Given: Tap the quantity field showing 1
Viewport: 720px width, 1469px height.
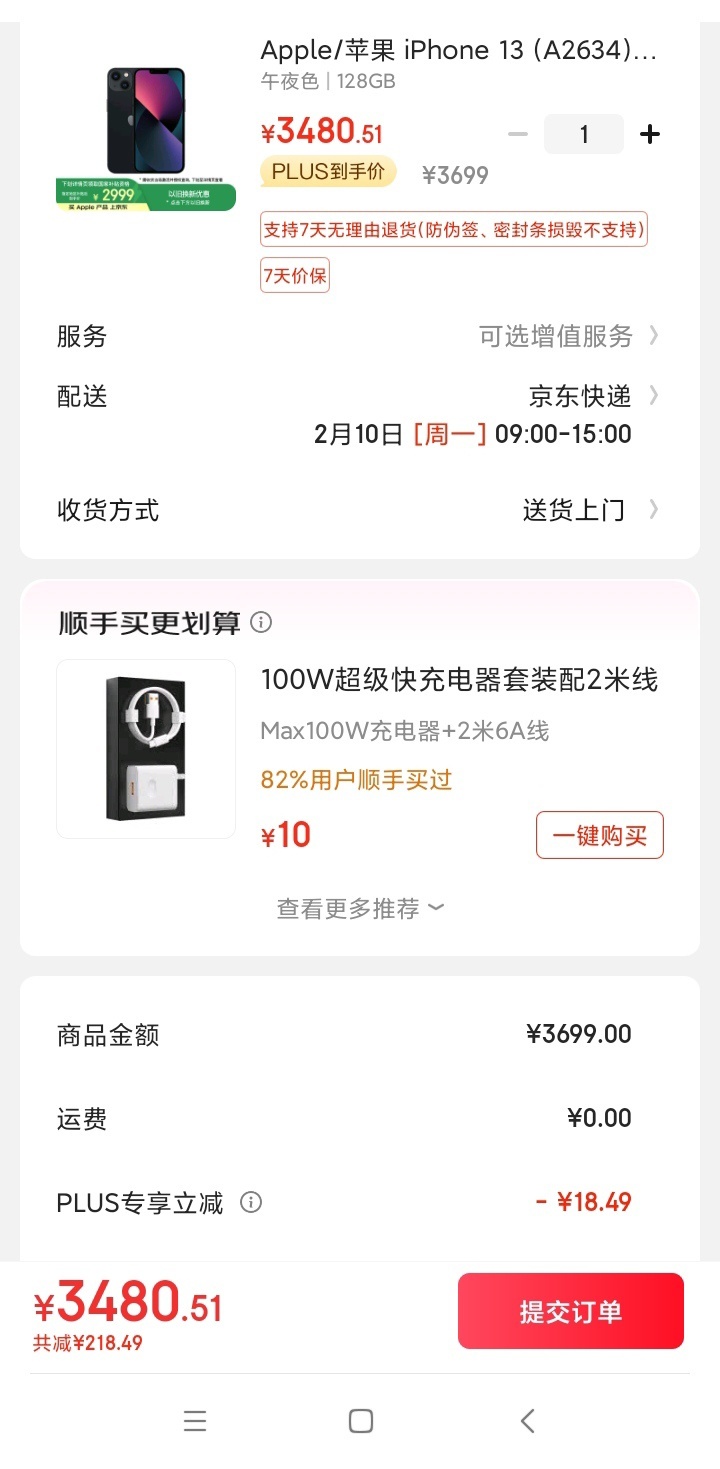Looking at the screenshot, I should click(584, 134).
